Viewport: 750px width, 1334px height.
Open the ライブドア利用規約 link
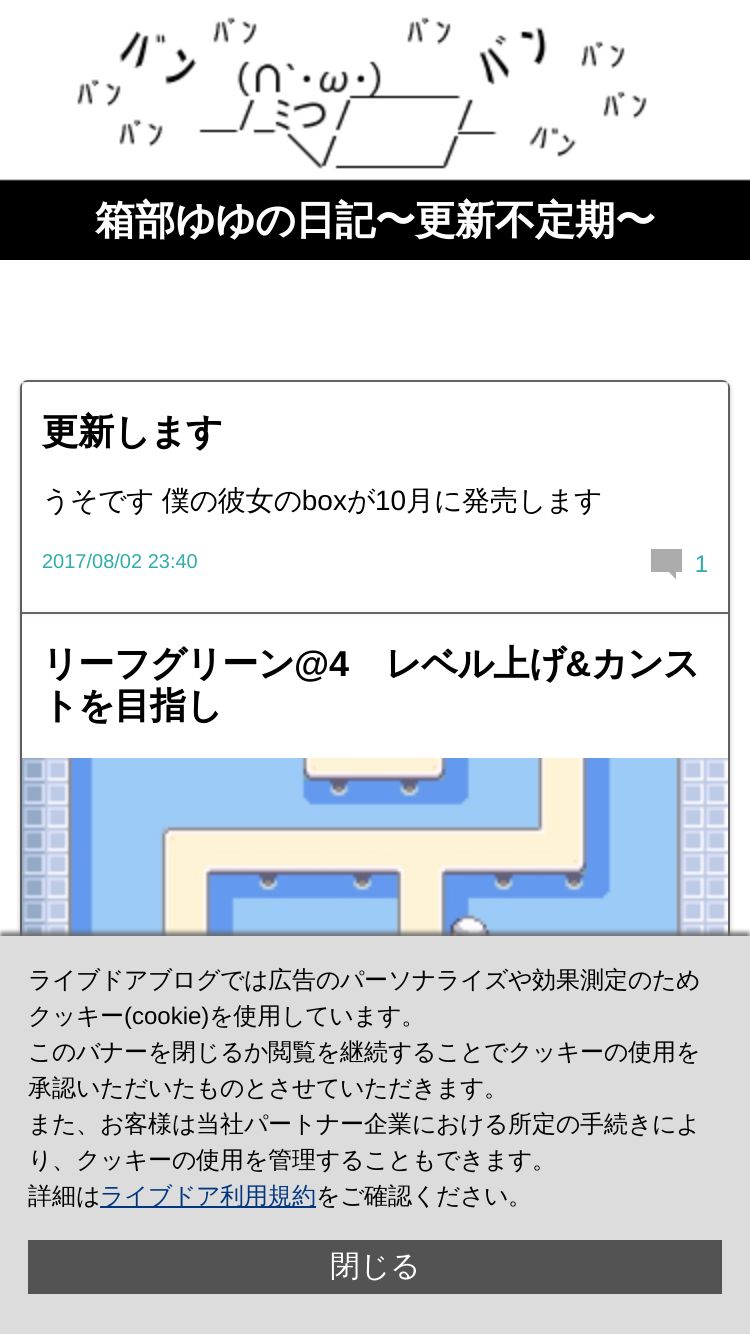coord(208,1196)
